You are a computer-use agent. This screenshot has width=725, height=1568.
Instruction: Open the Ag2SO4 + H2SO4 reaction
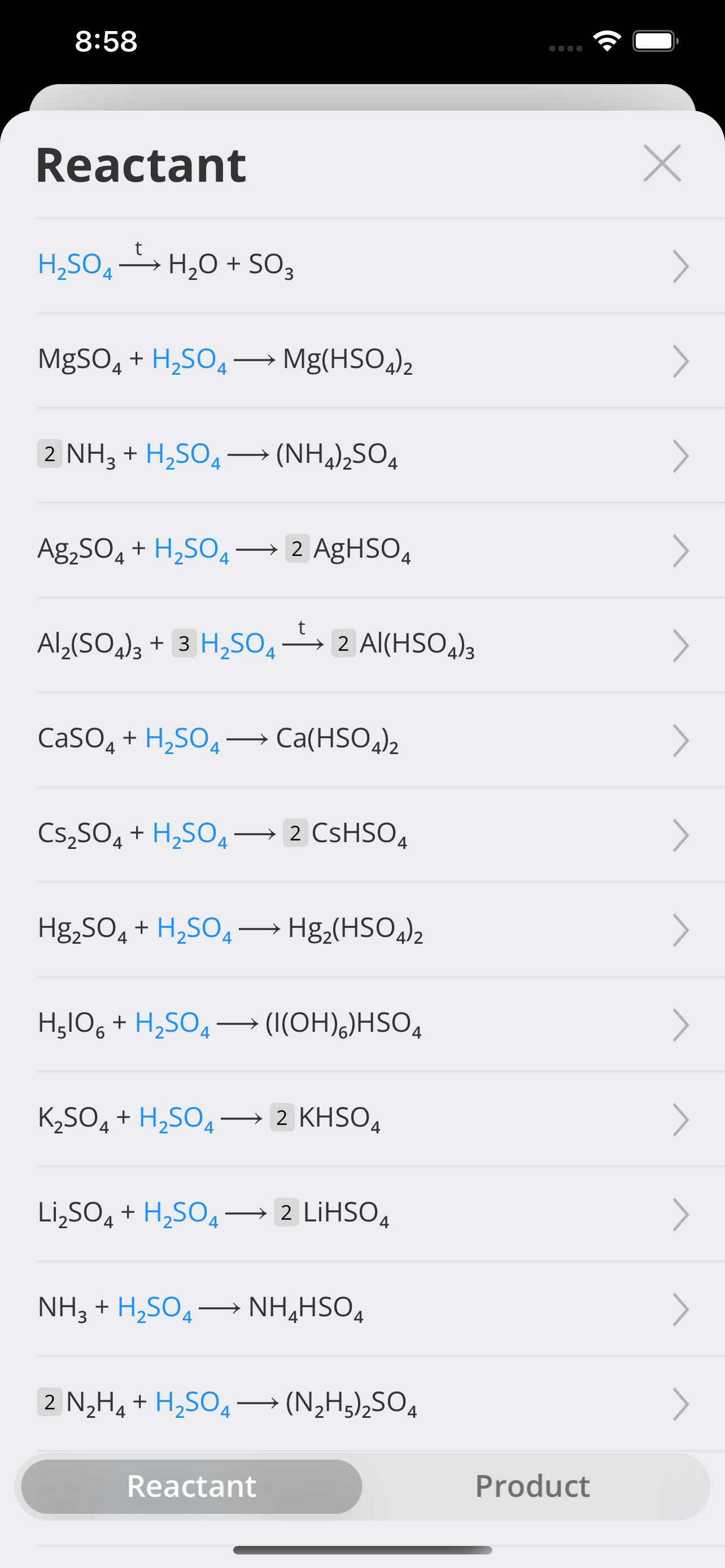coord(362,550)
